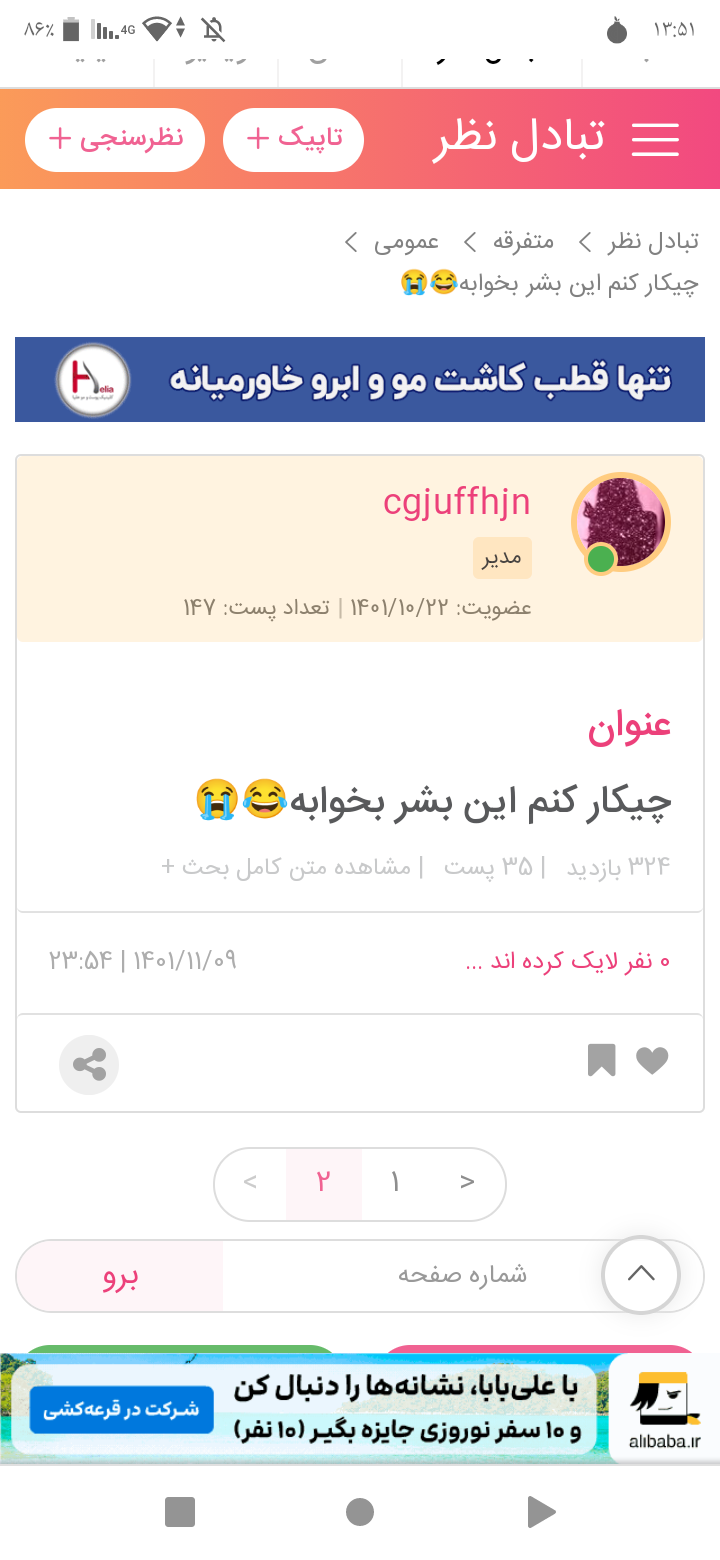Open the hair transplant ad banner

(x=360, y=379)
